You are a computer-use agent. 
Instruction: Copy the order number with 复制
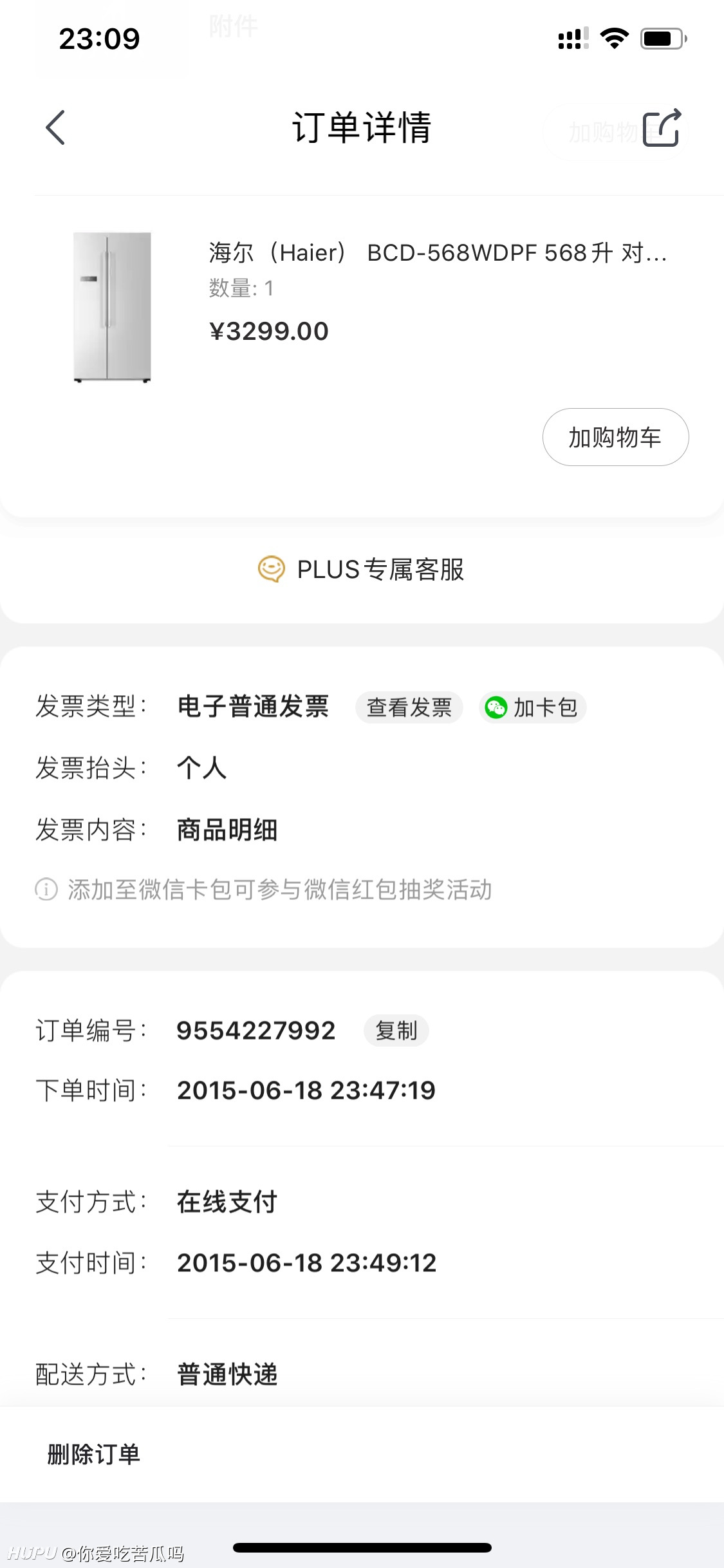(x=396, y=1031)
